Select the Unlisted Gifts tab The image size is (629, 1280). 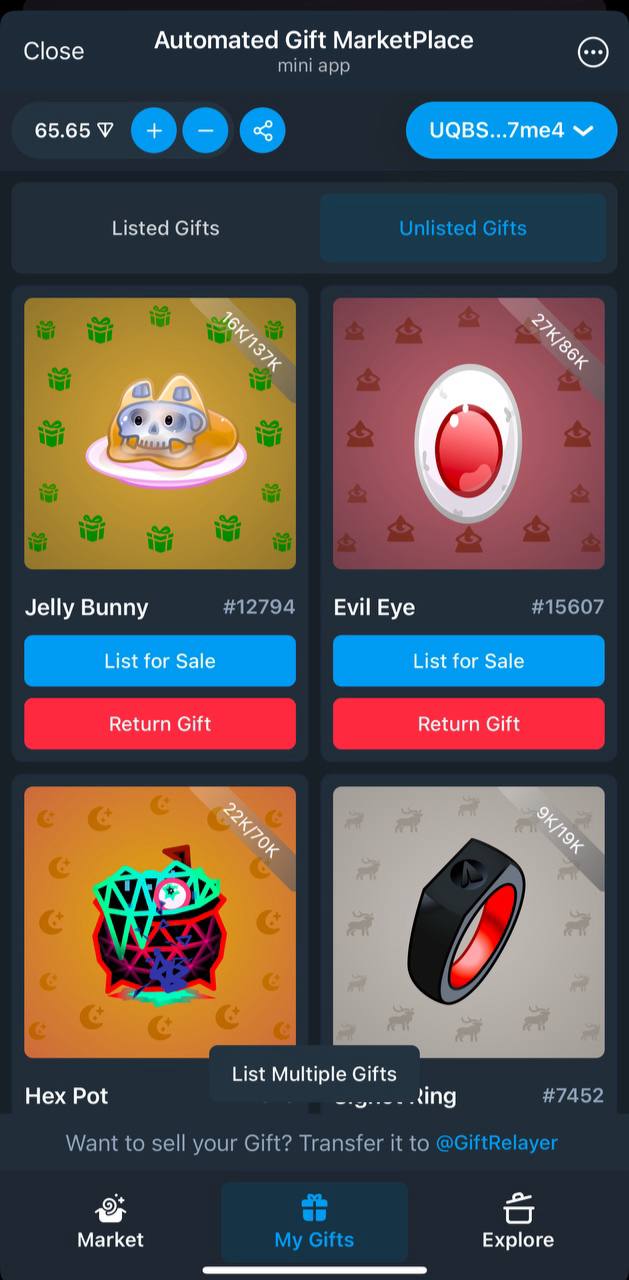click(462, 228)
